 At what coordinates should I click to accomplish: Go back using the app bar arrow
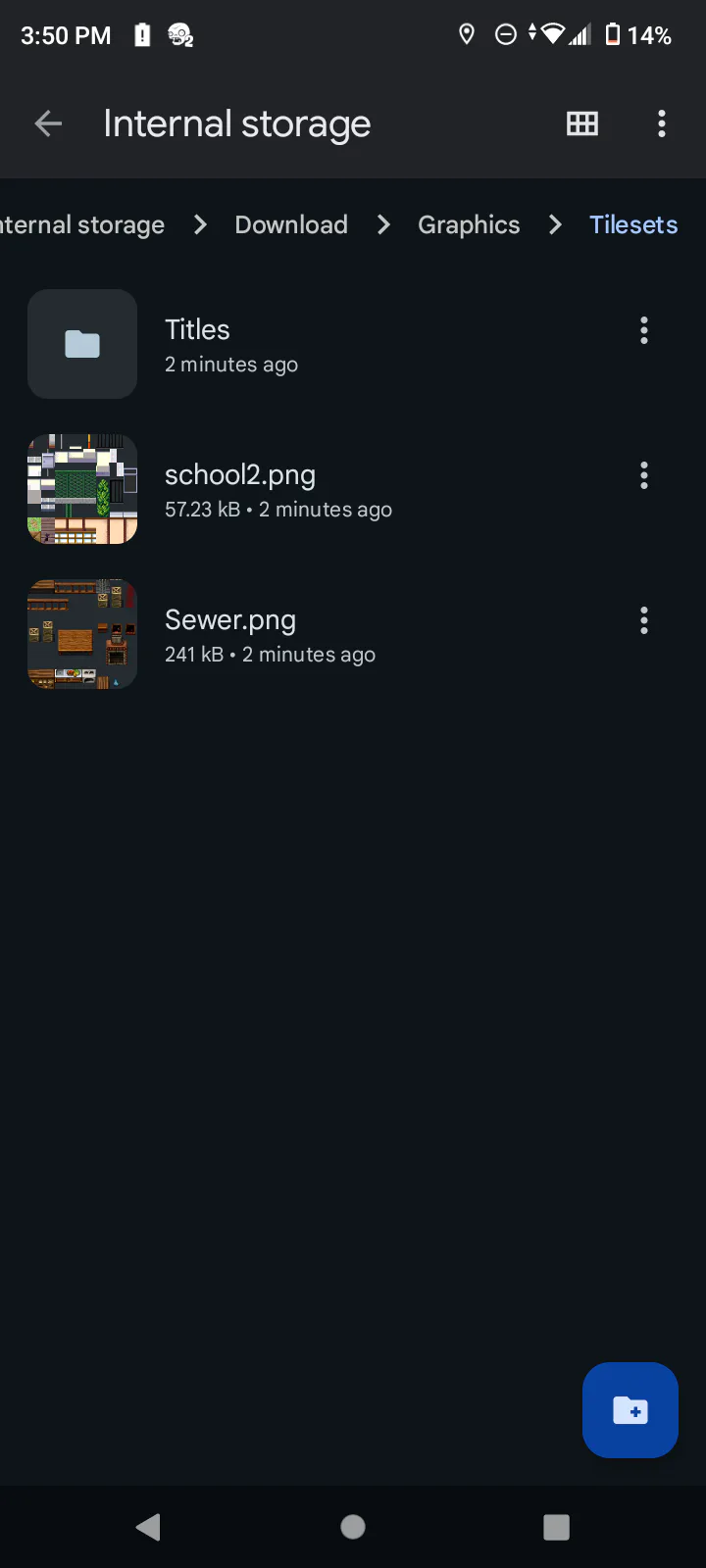point(48,123)
